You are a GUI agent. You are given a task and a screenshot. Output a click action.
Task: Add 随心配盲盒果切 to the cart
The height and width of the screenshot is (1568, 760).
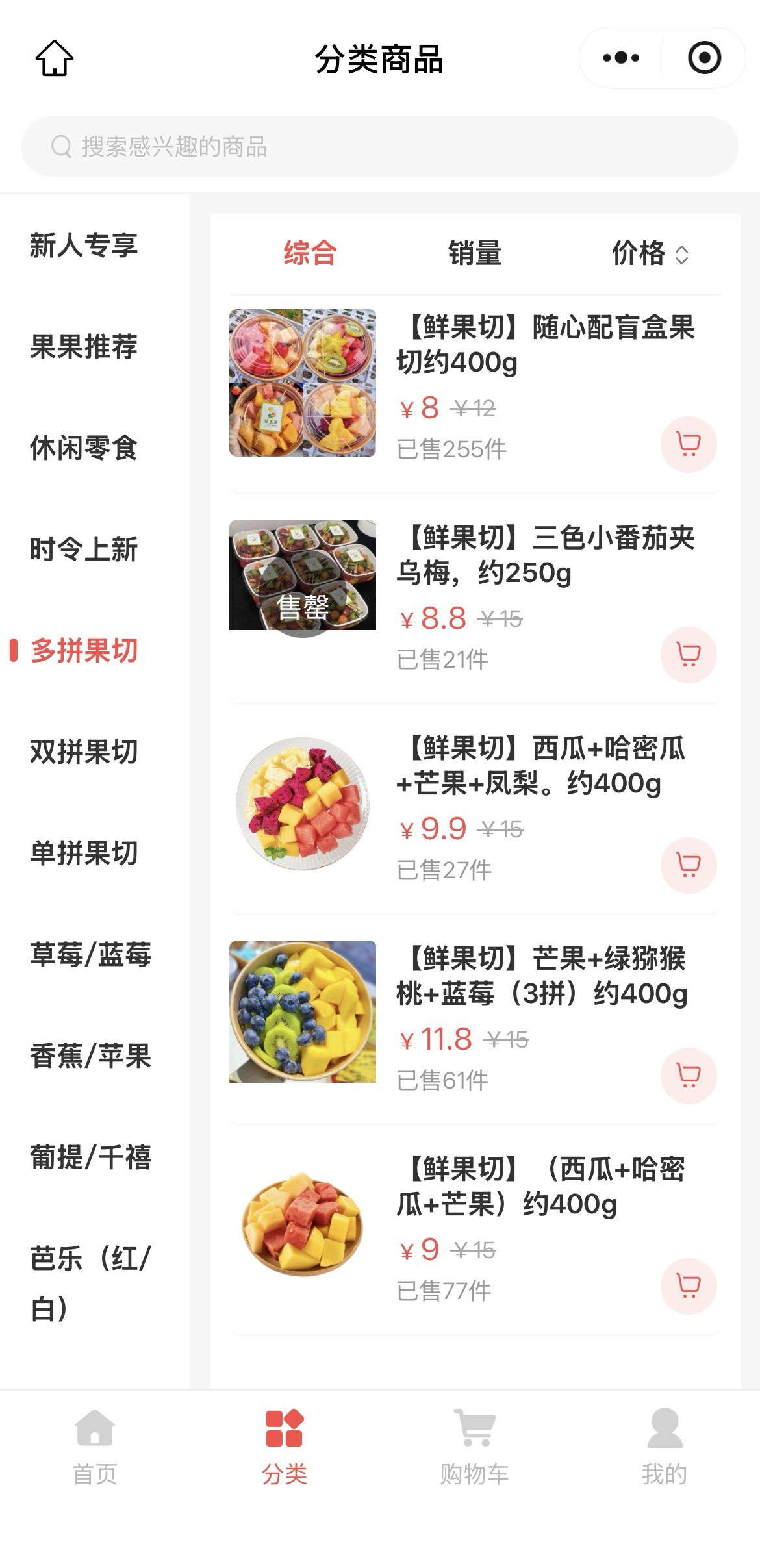(x=689, y=444)
